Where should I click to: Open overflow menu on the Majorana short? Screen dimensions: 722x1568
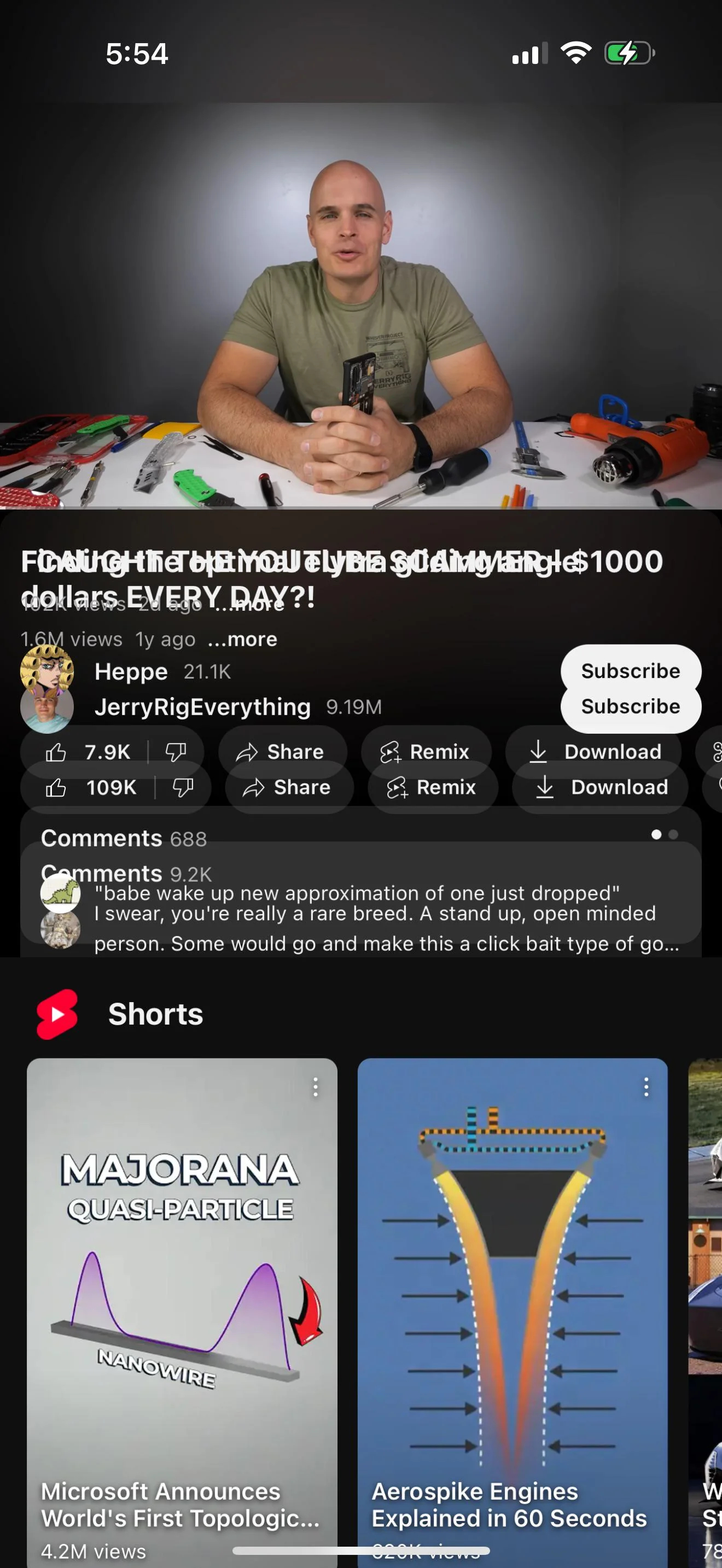tap(316, 1087)
